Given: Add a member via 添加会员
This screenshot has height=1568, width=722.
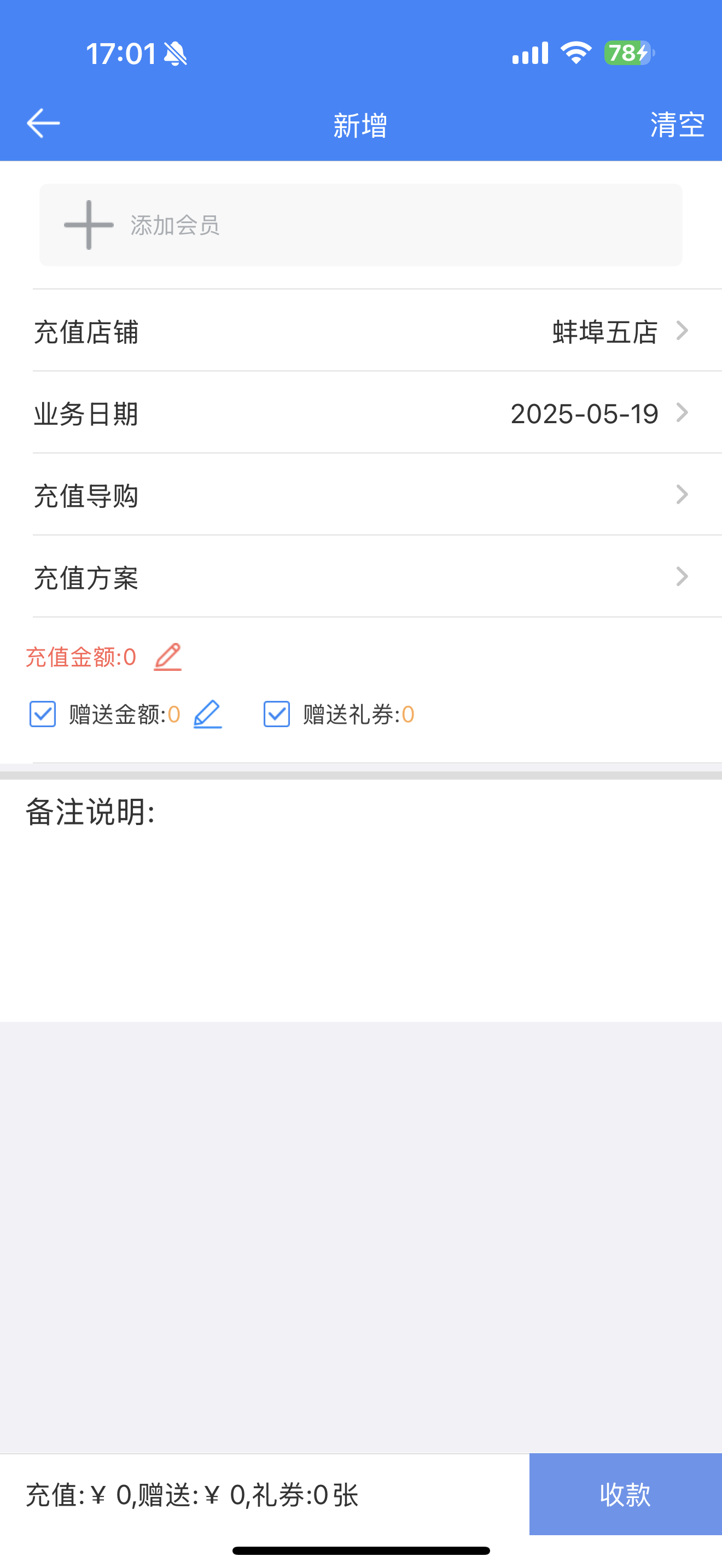Looking at the screenshot, I should point(361,225).
